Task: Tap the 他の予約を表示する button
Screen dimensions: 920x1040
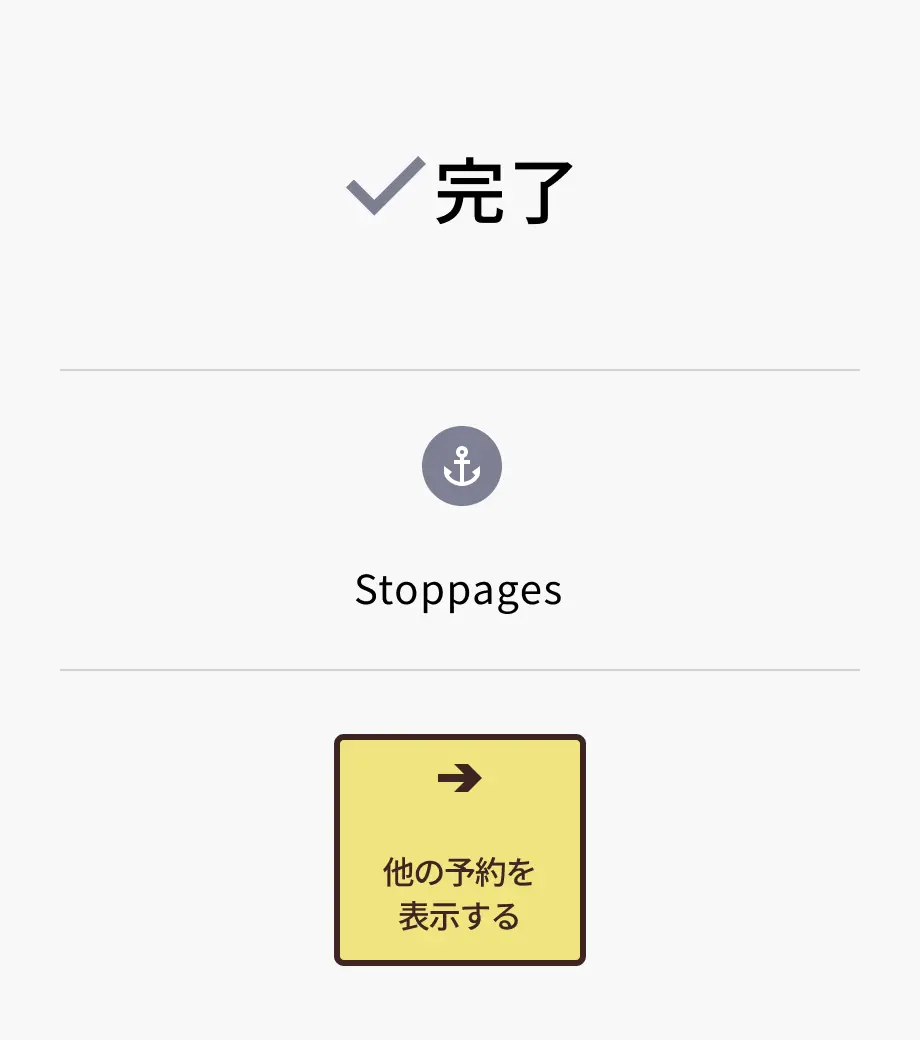Action: tap(459, 851)
